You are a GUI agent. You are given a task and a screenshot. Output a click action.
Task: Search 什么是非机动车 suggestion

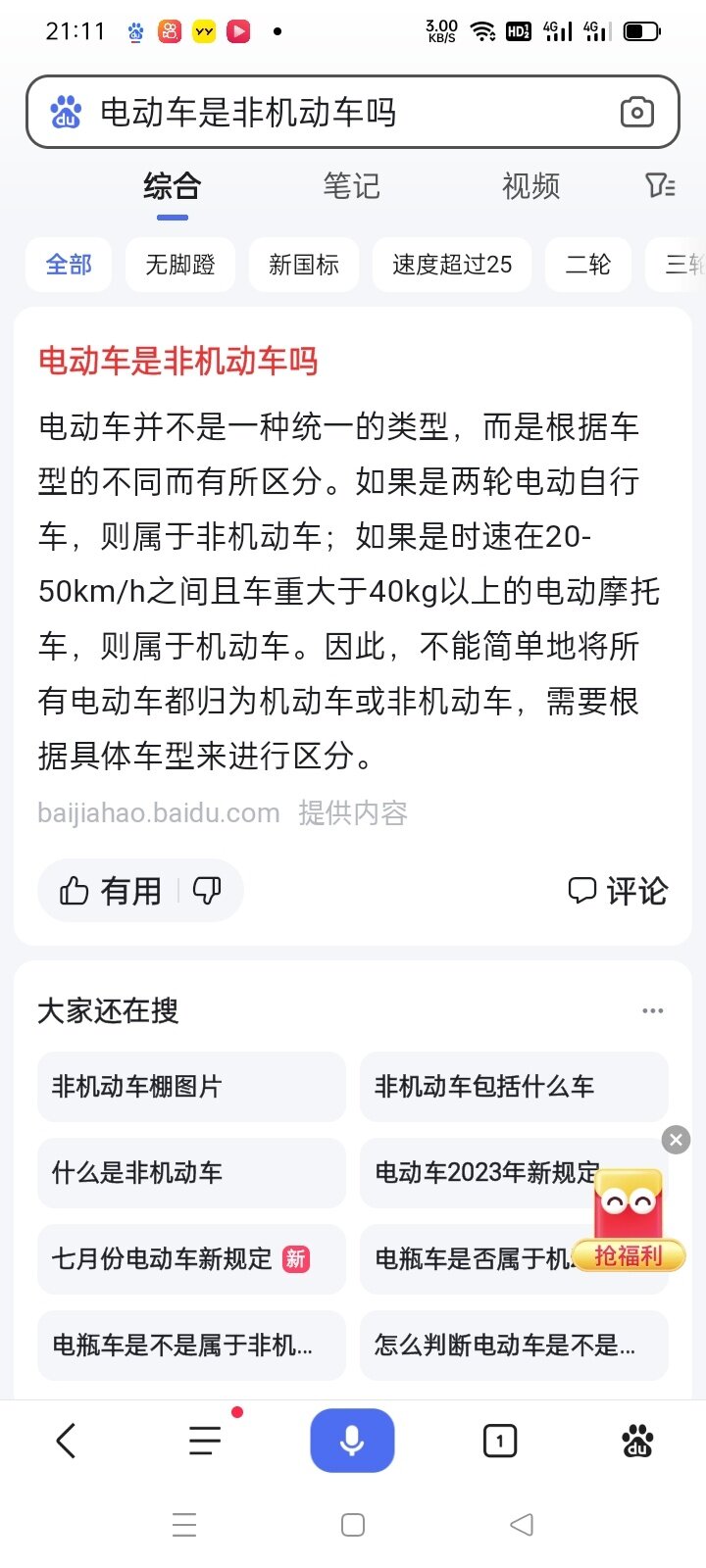191,1173
